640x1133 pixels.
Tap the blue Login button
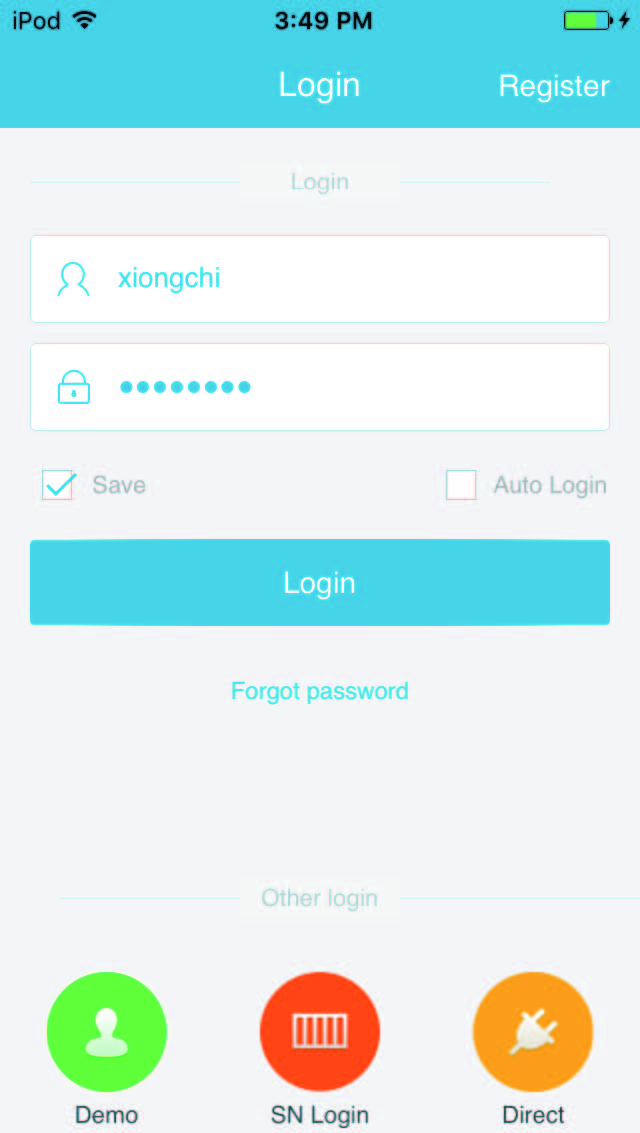pos(320,583)
